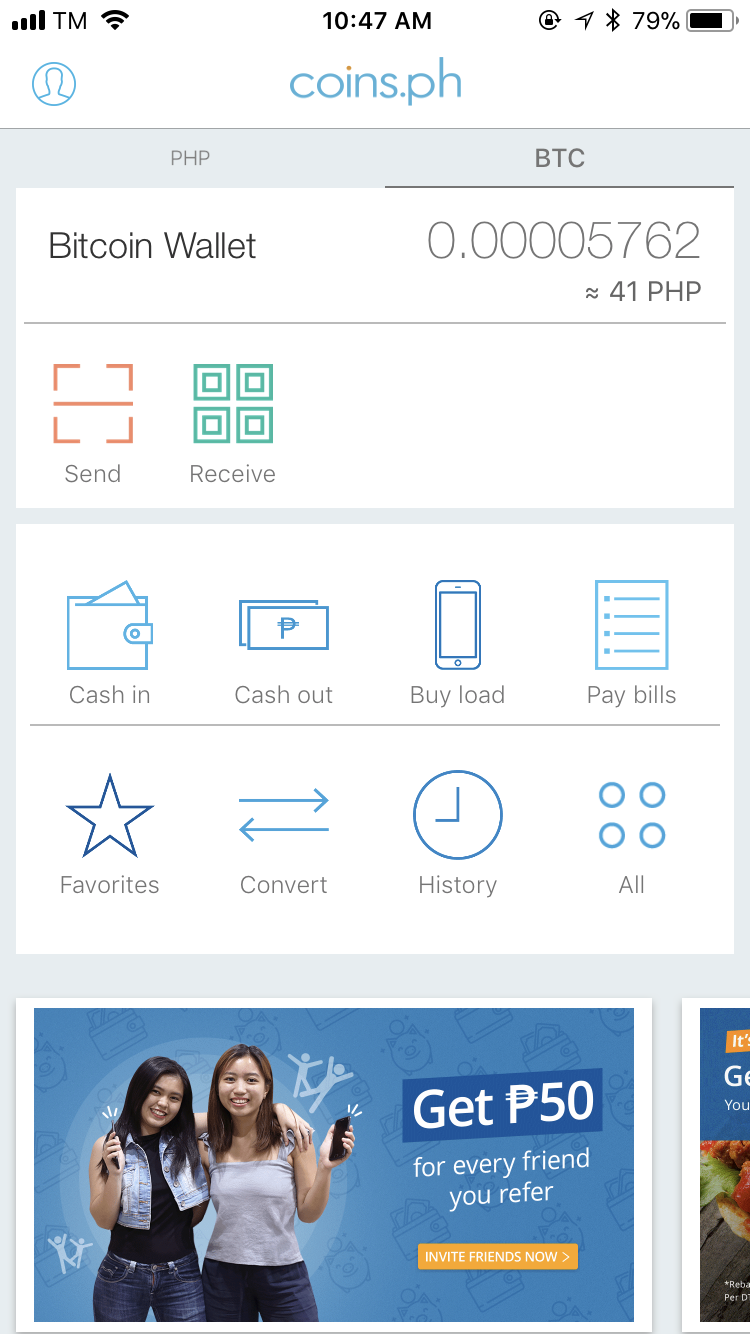
Task: Open Buy load
Action: tap(457, 642)
